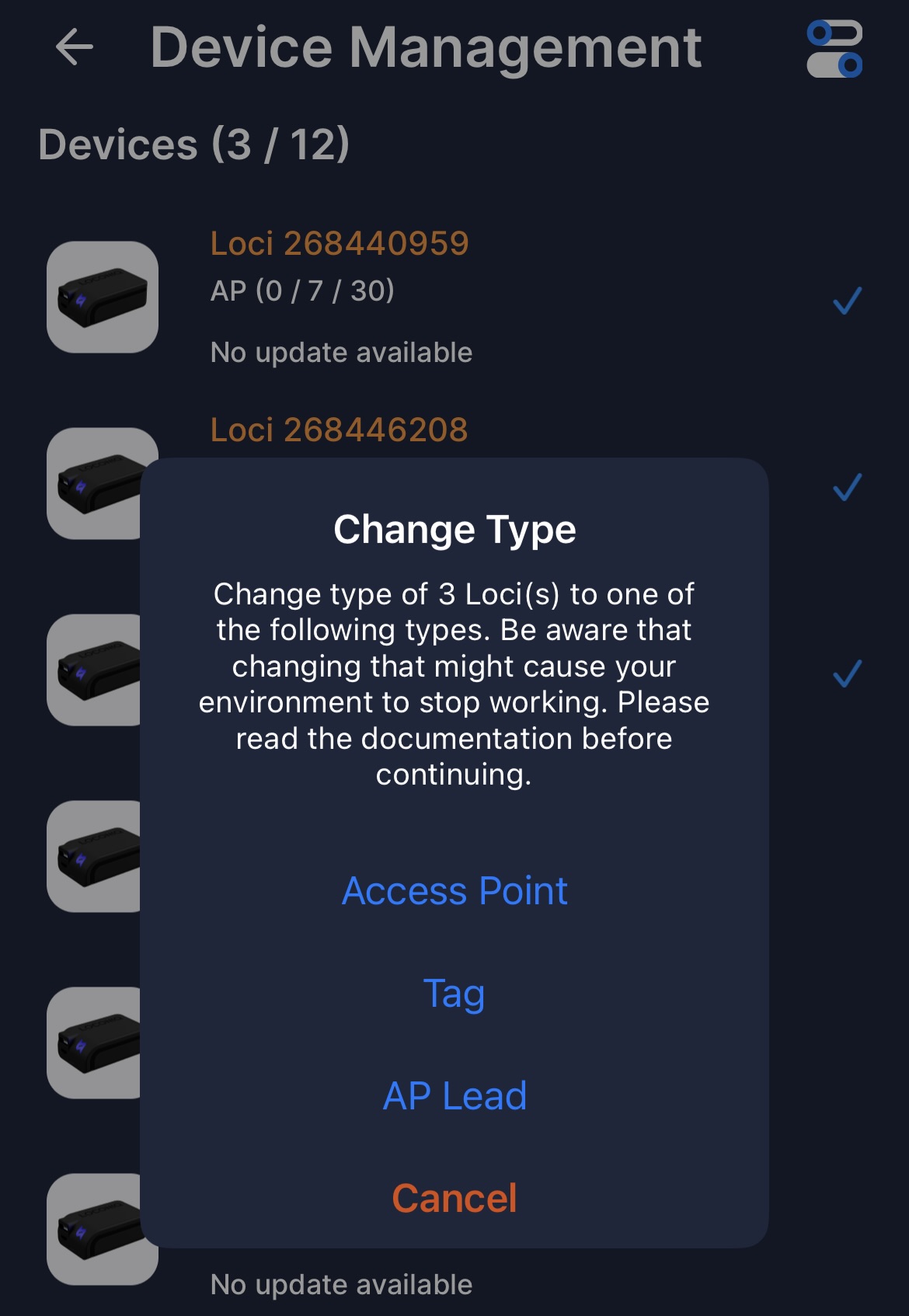Viewport: 909px width, 1316px height.
Task: Select Tag as the device type
Action: pos(454,993)
